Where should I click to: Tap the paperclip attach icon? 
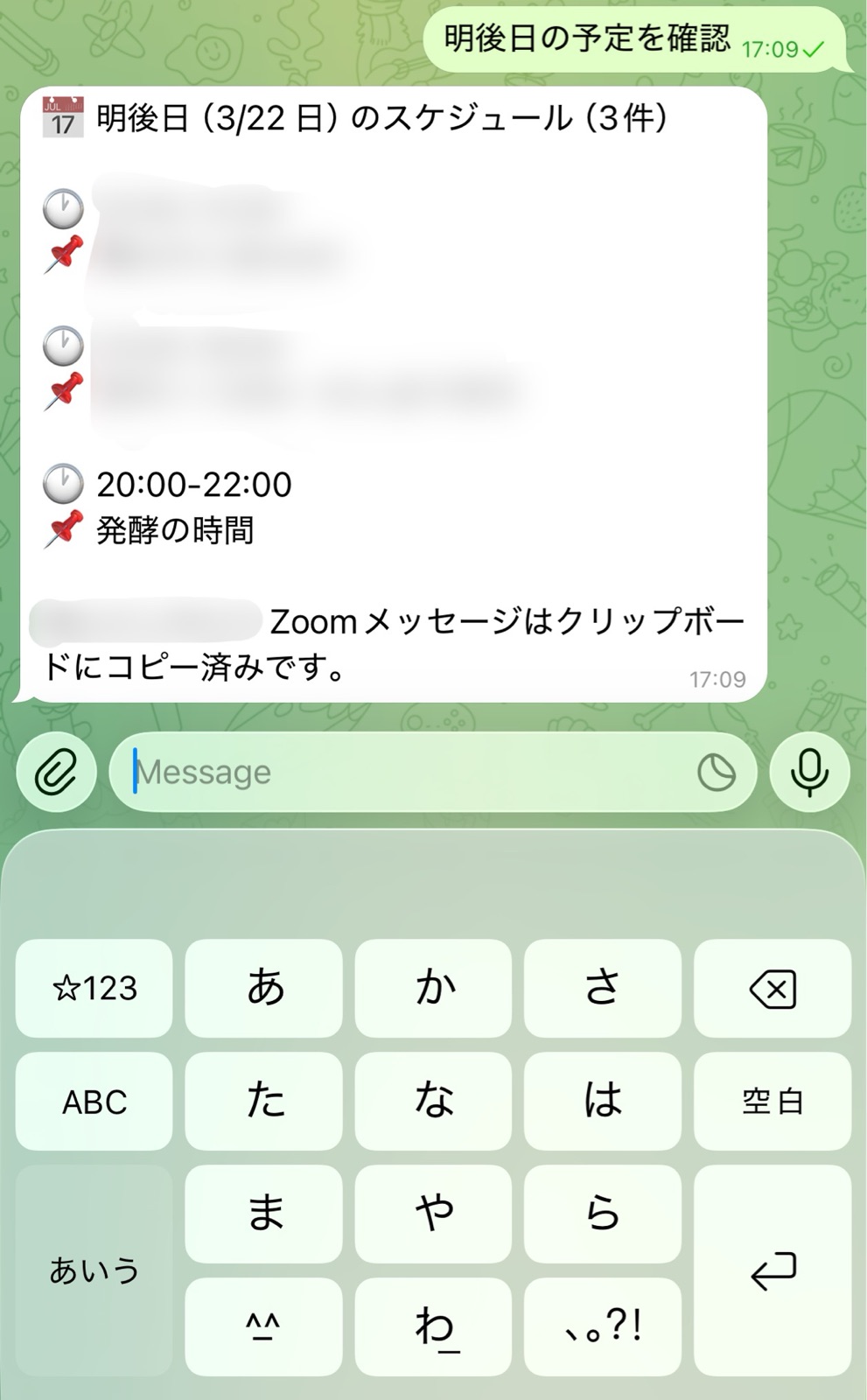coord(56,773)
